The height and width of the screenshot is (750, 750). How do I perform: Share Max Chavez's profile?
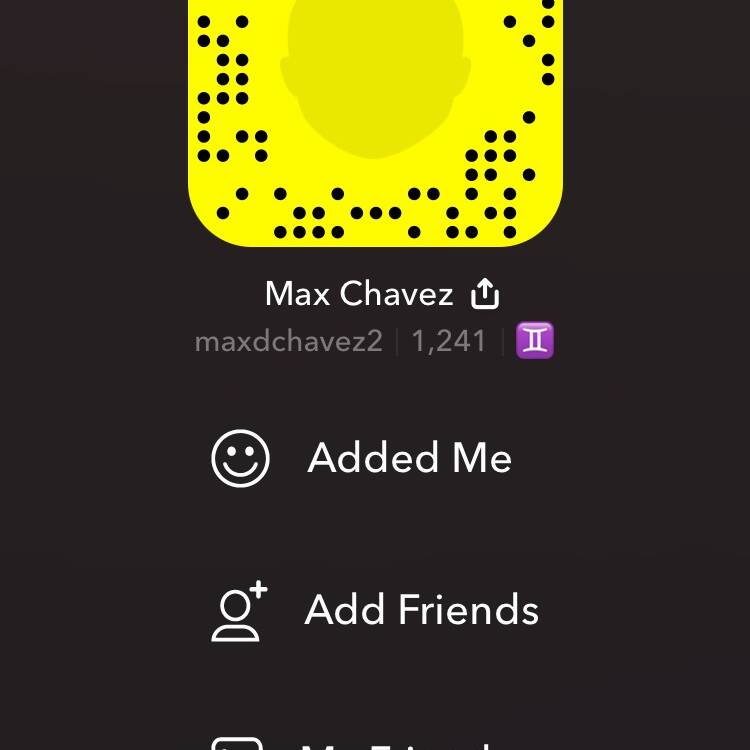tap(485, 294)
